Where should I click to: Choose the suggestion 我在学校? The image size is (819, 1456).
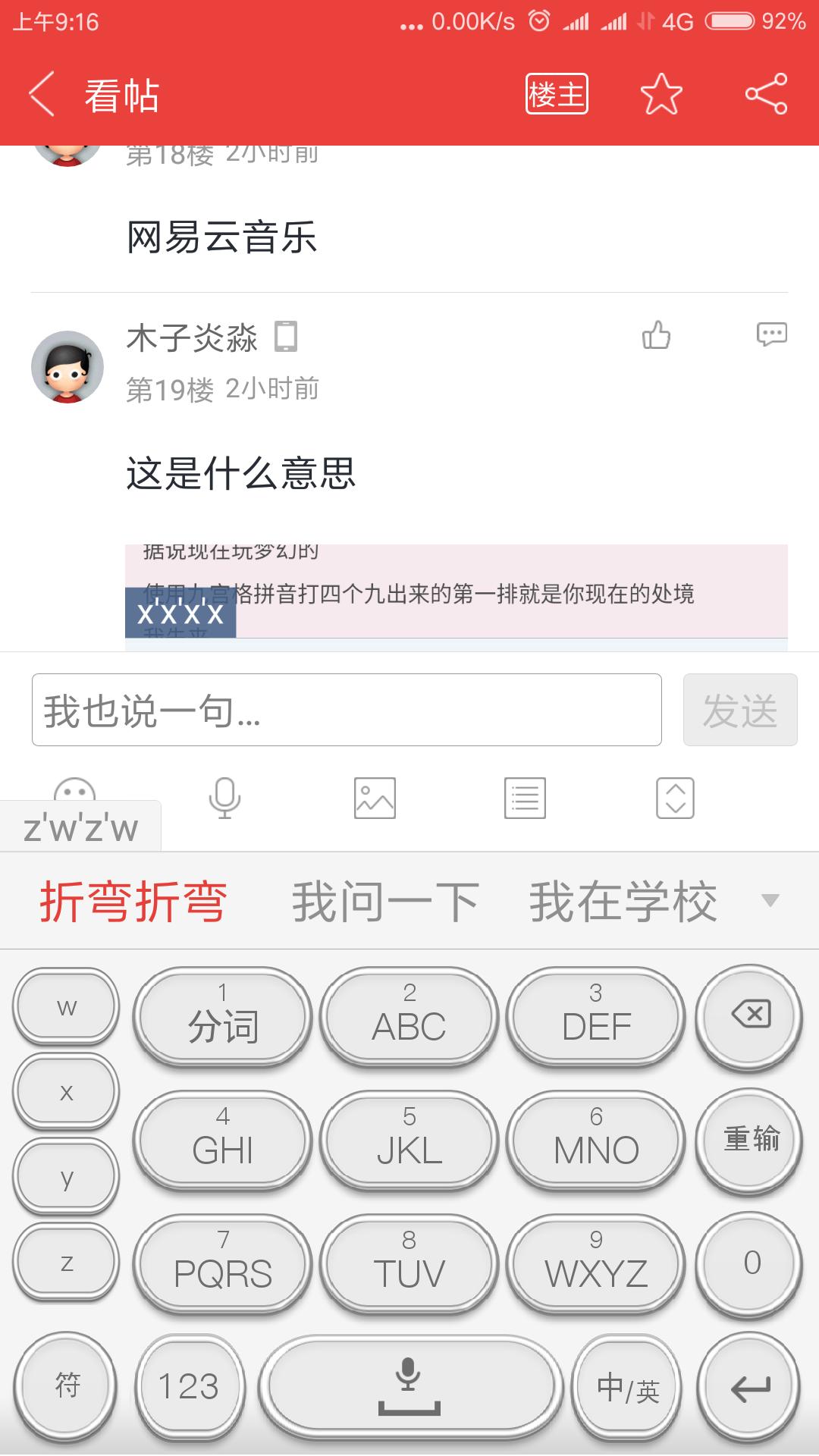[x=623, y=902]
